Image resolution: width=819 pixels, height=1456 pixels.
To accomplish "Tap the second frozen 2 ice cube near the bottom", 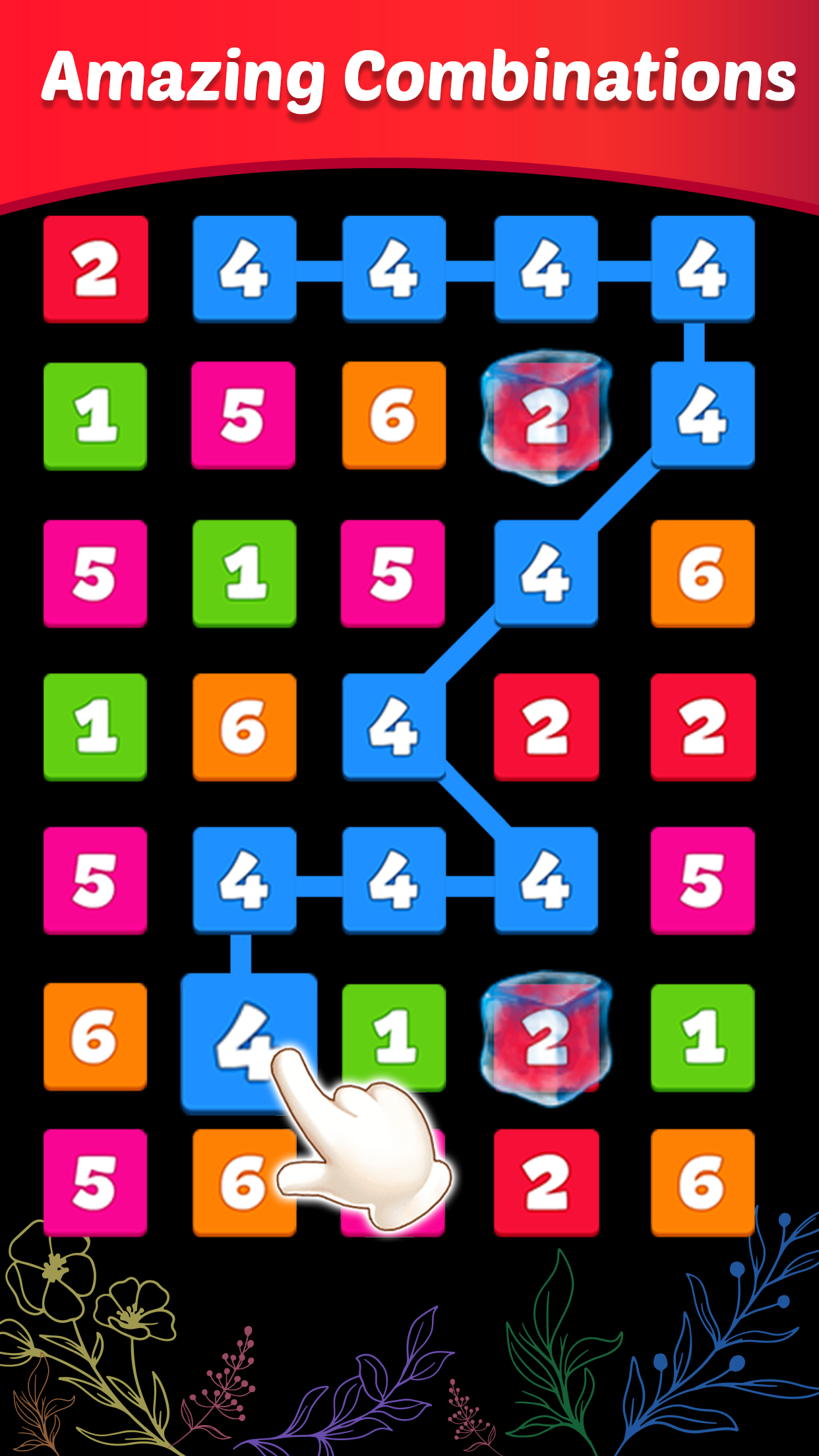I will 547,1035.
